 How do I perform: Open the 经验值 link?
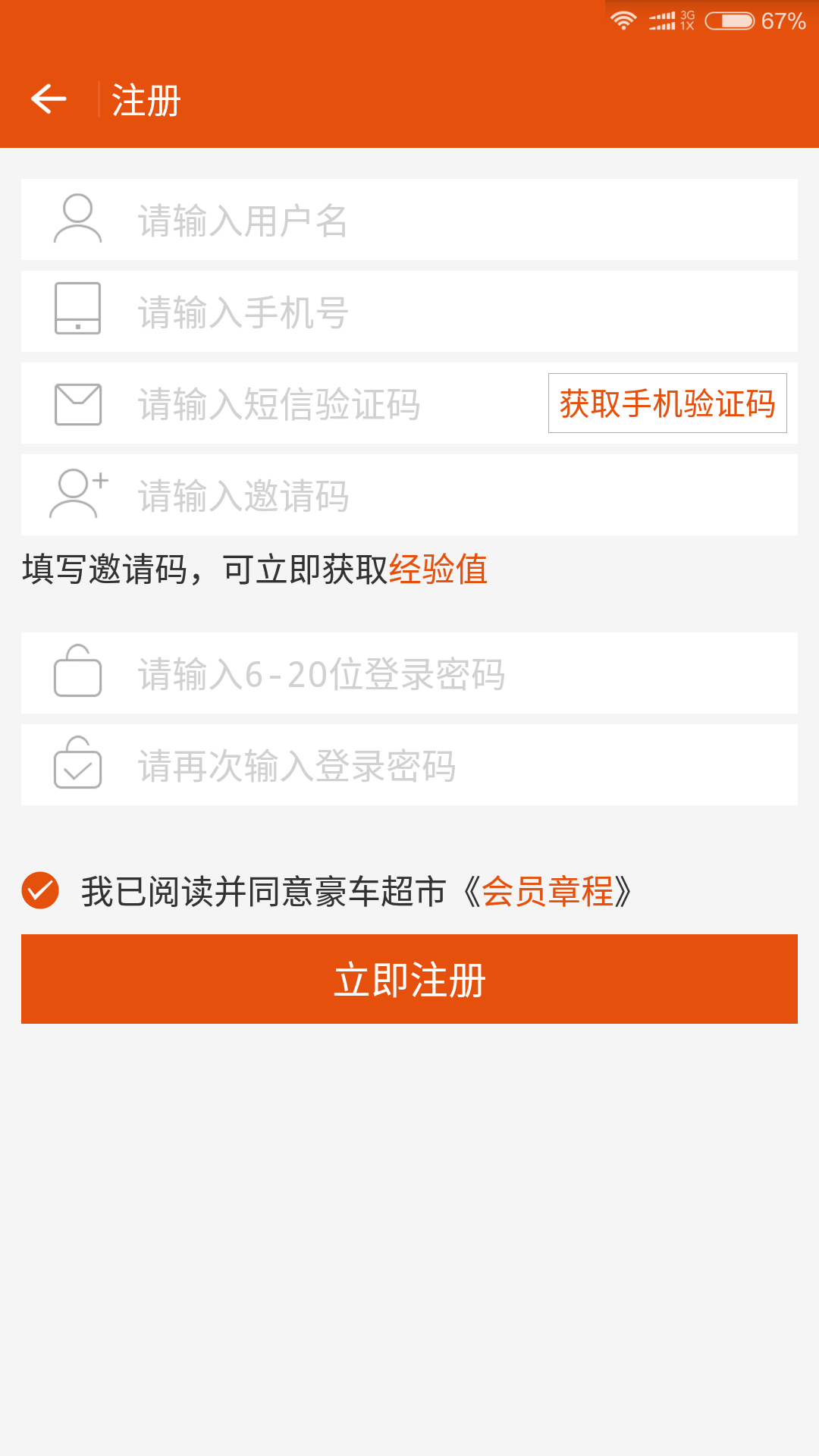(438, 569)
